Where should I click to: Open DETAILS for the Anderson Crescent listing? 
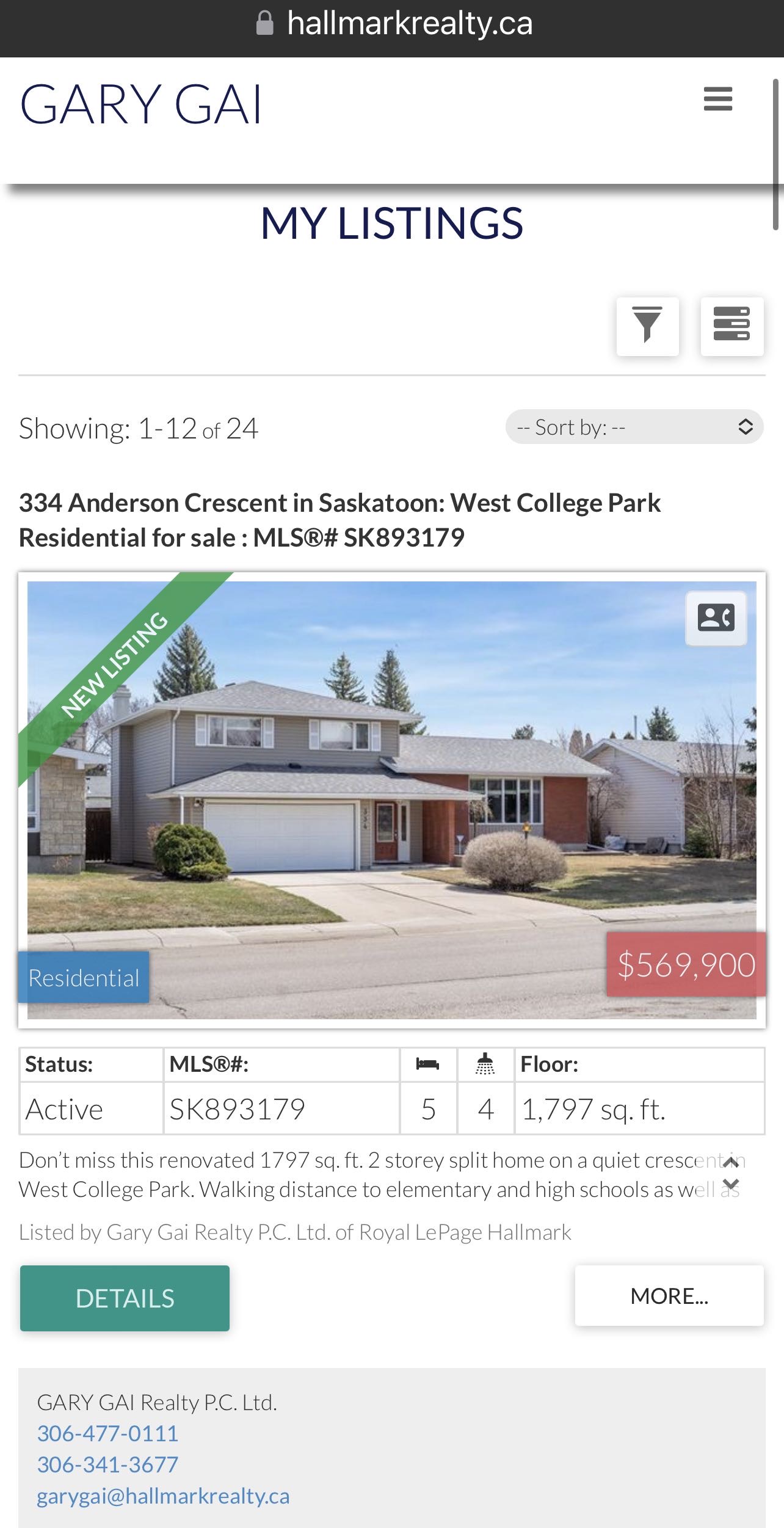tap(125, 1298)
